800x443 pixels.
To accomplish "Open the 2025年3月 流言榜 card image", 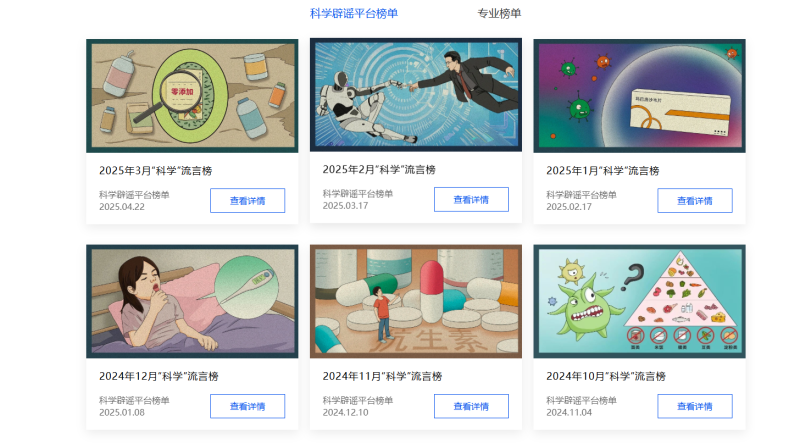I will point(192,96).
